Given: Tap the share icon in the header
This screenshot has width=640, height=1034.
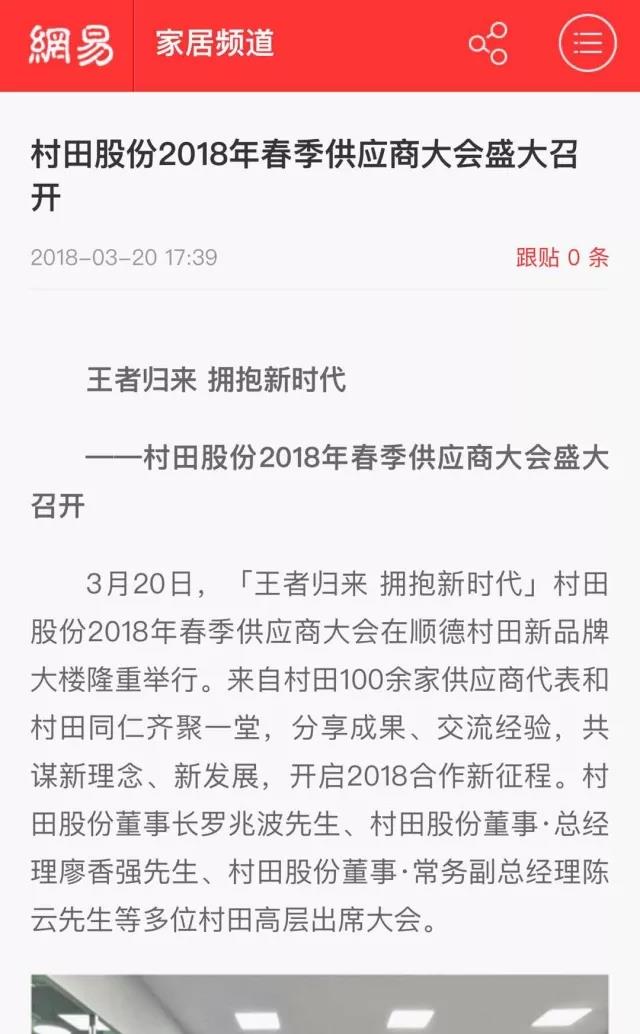Looking at the screenshot, I should point(488,44).
